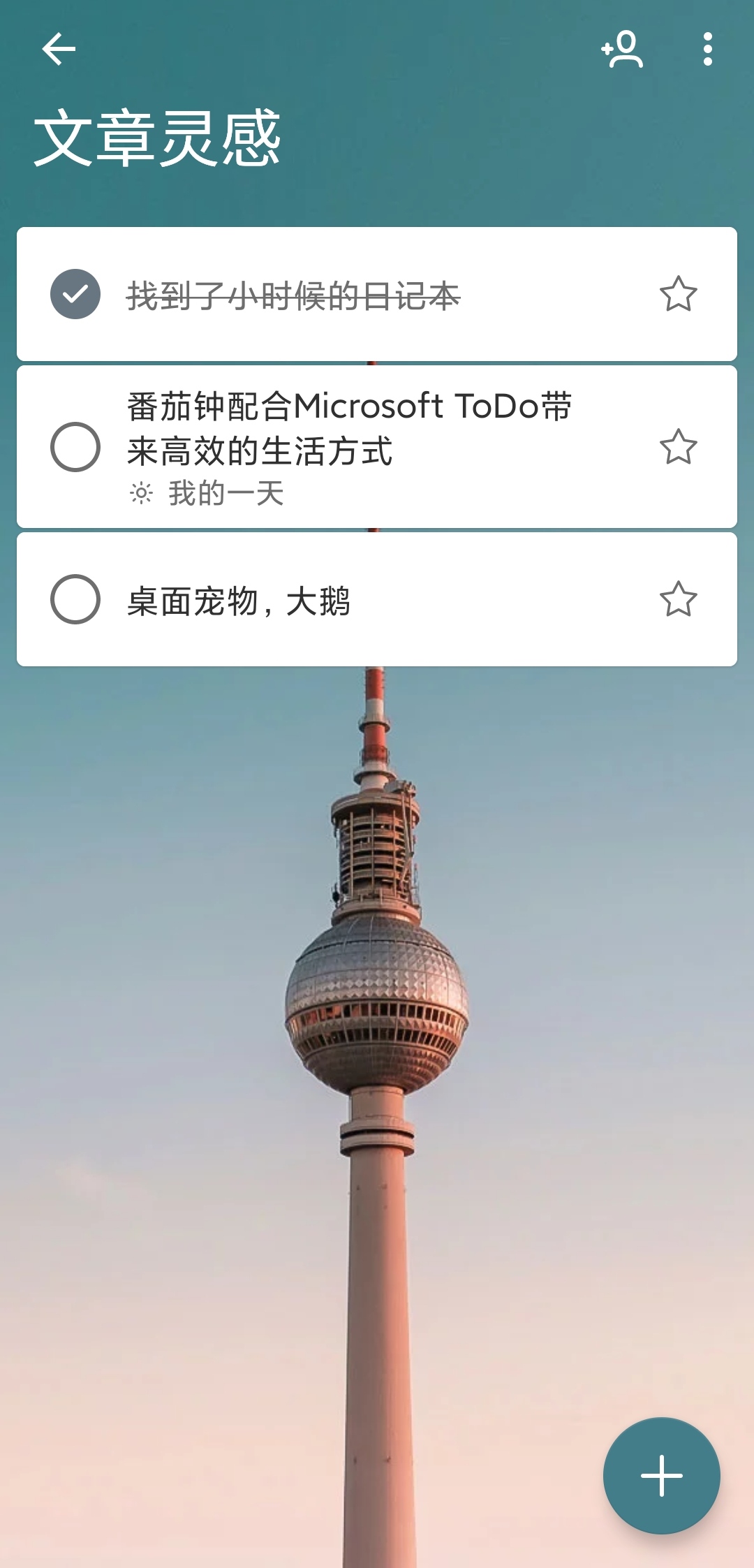Open the task 番茄钟配合Microsoft ToDo
Image resolution: width=754 pixels, height=1568 pixels.
point(349,427)
